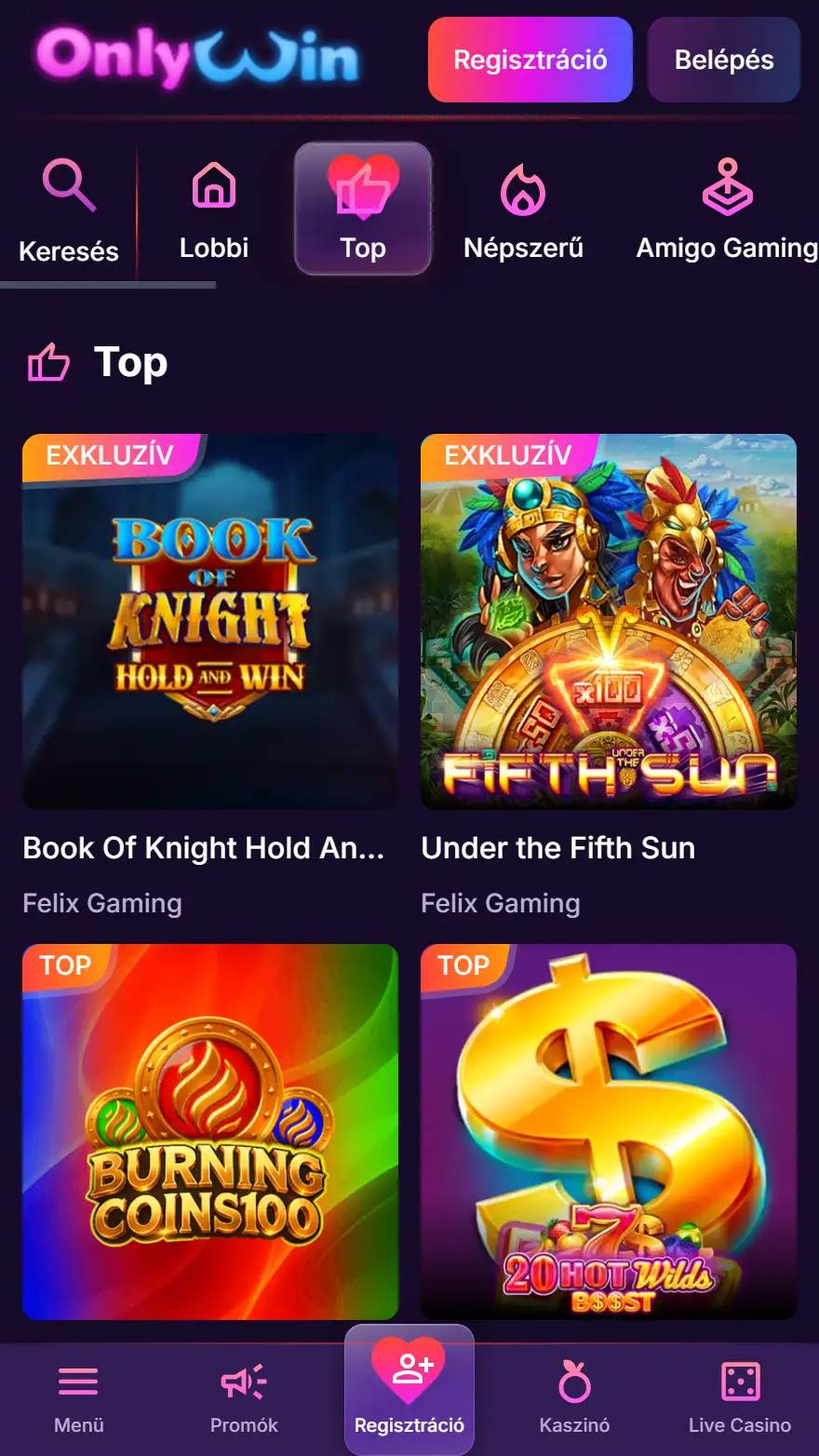Tap the top Regisztráció button
Image resolution: width=819 pixels, height=1456 pixels.
click(x=530, y=60)
